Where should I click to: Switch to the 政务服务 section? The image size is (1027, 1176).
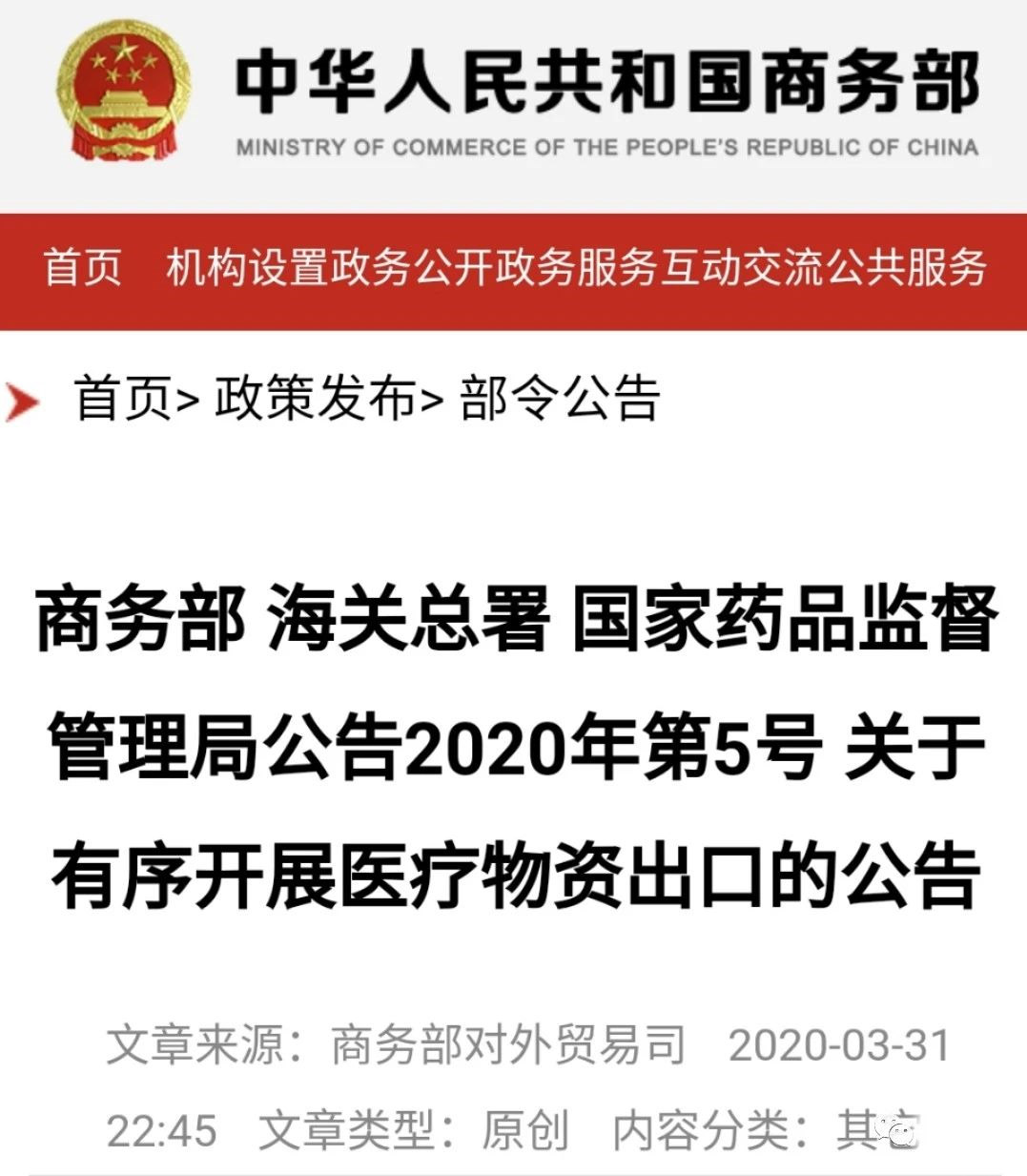(575, 268)
